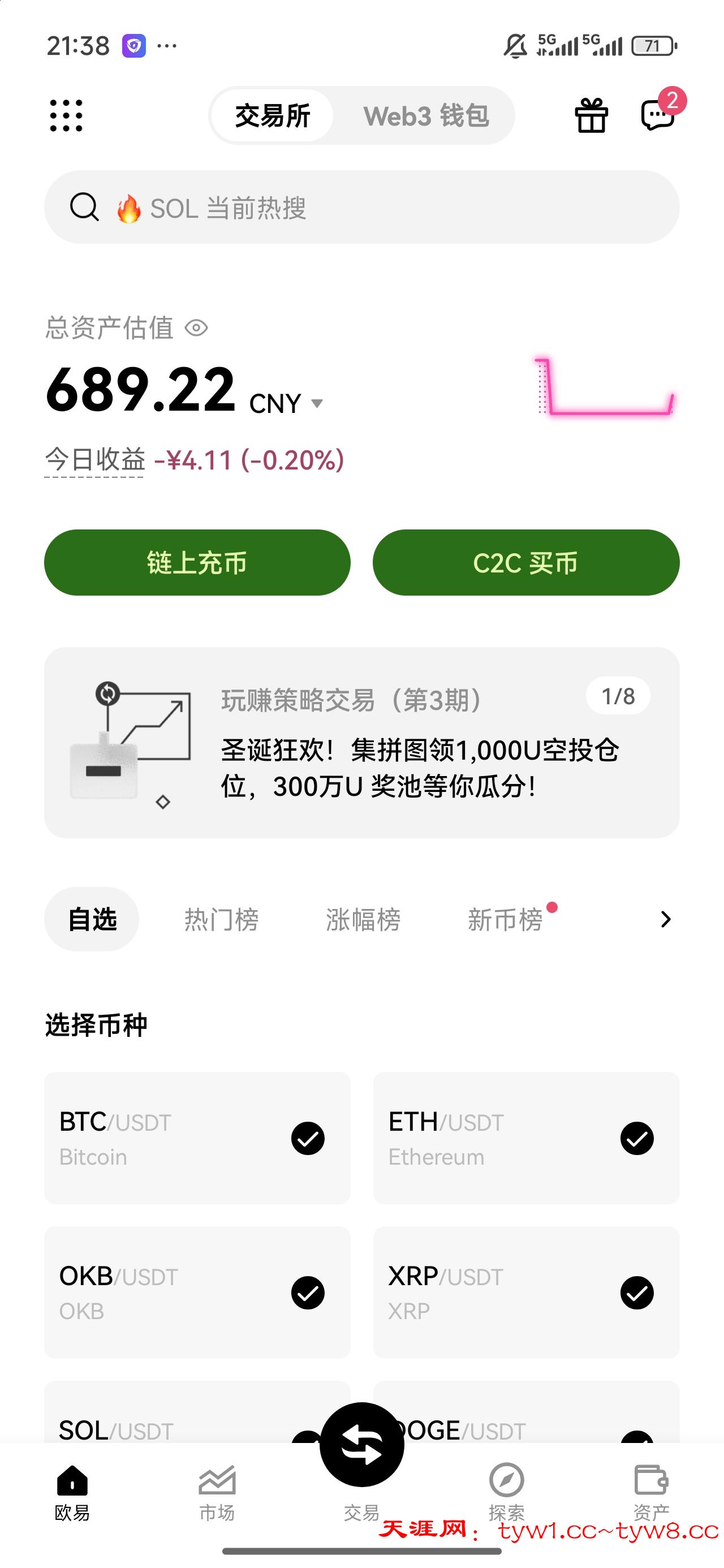This screenshot has height=1568, width=724.
Task: Tap the SOL hot search bar
Action: click(361, 208)
